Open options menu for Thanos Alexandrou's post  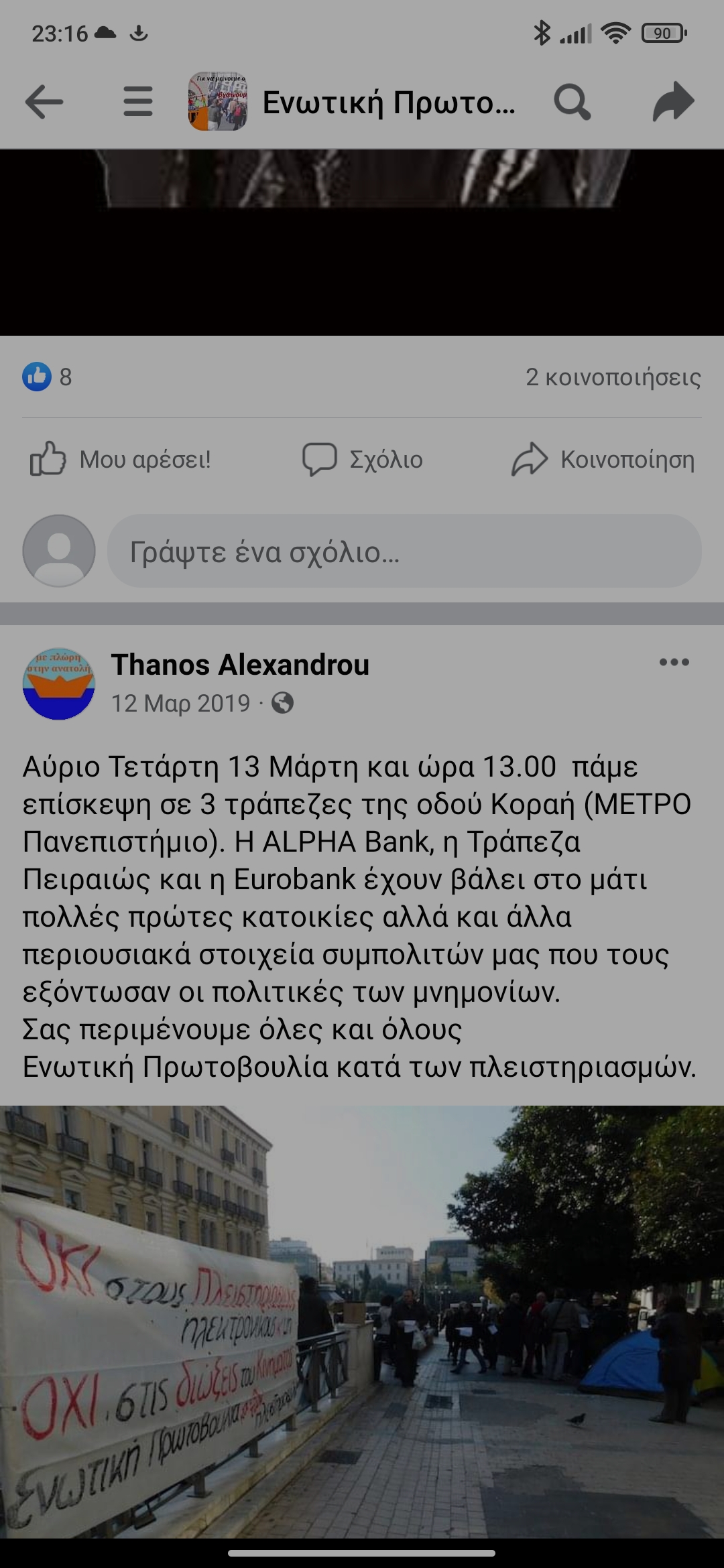coord(674,662)
